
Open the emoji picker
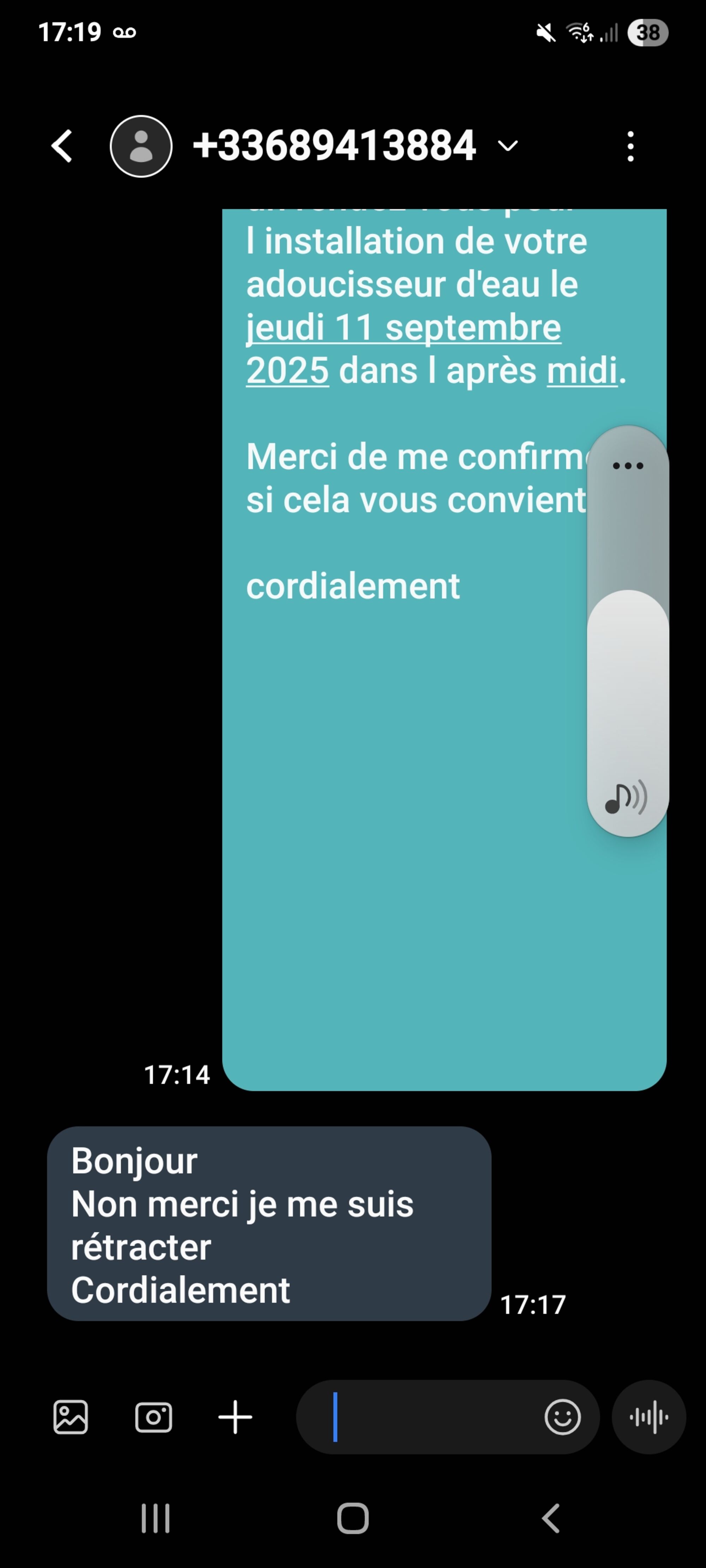click(562, 1417)
